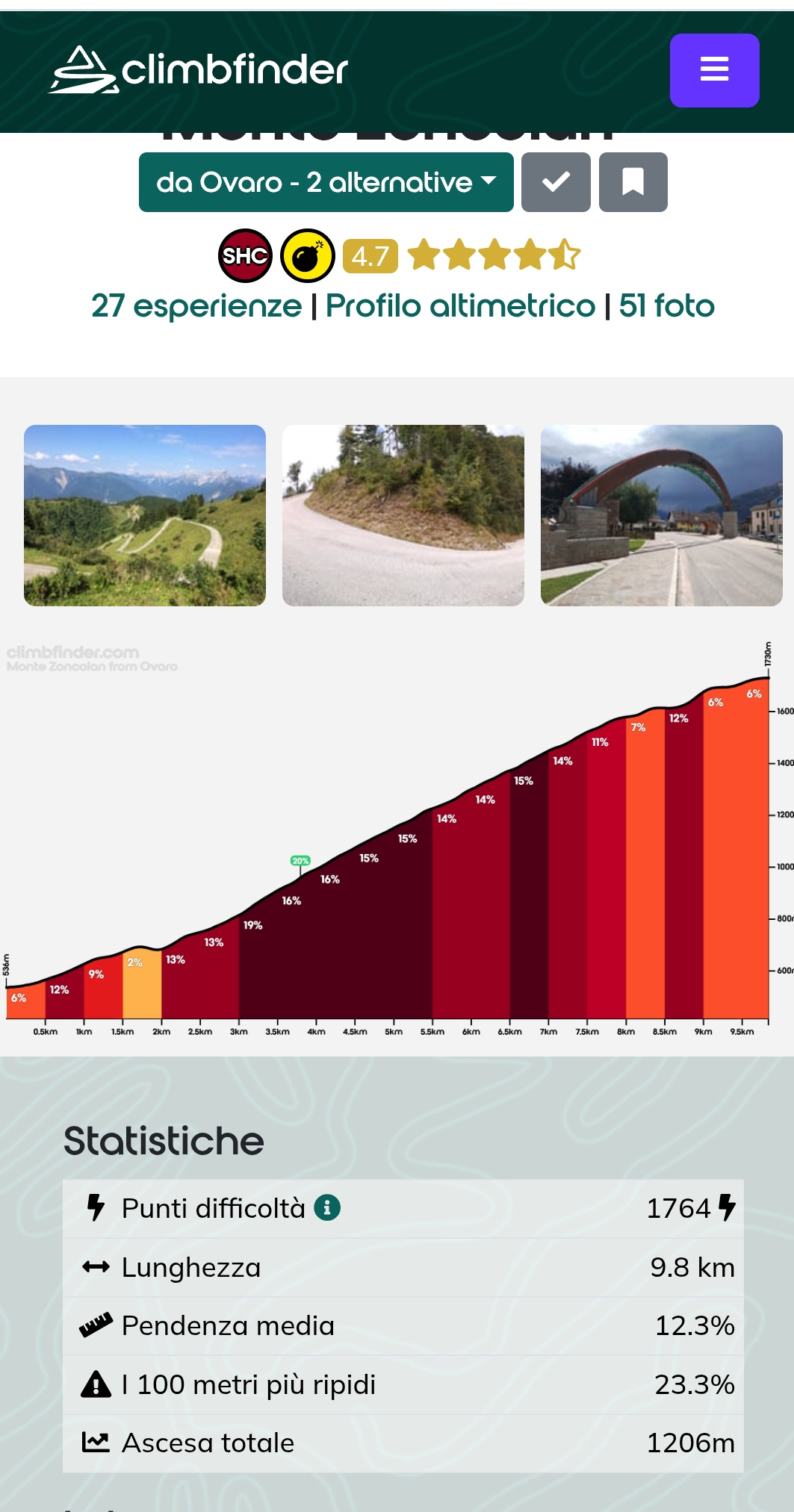
Task: Open the 27 esperienze link
Action: click(x=196, y=305)
